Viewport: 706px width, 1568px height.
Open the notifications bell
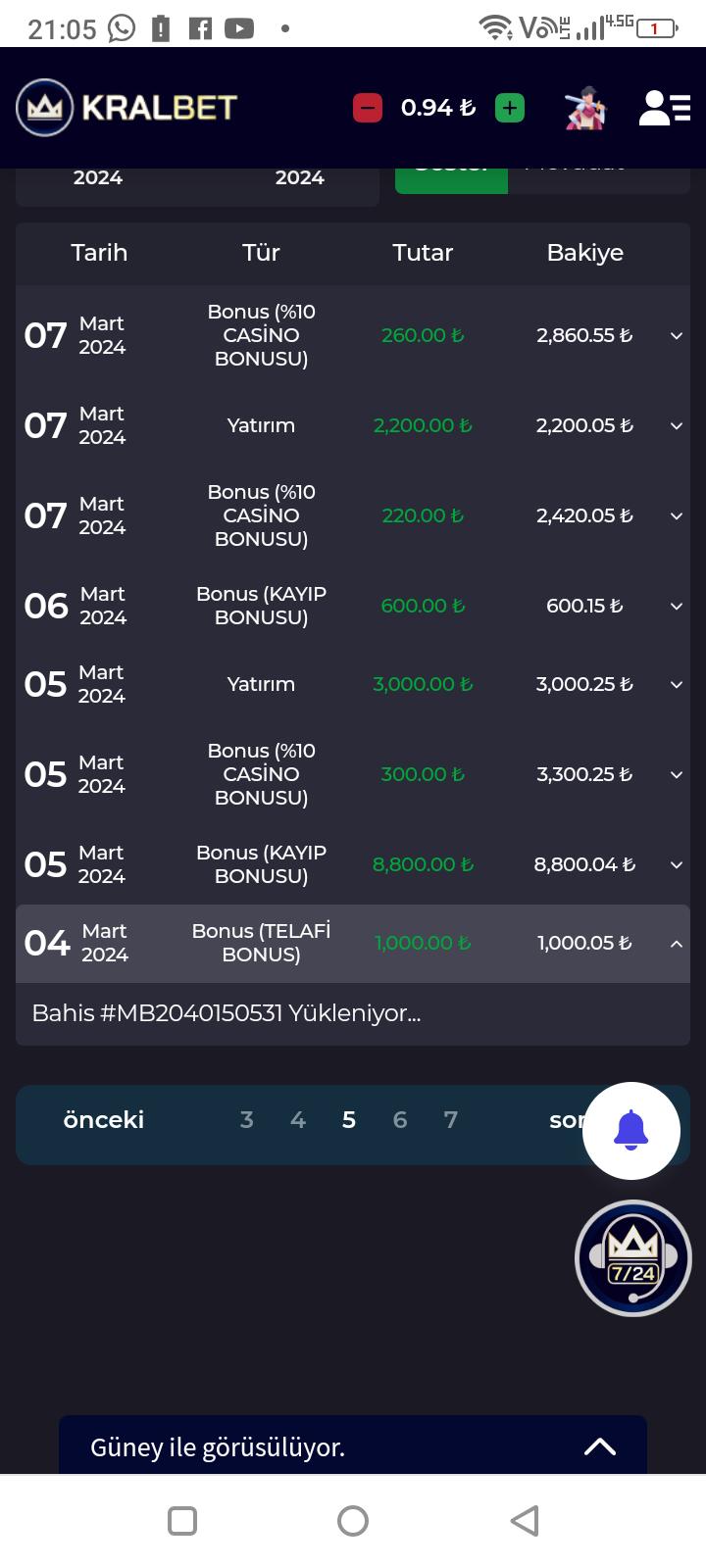(x=631, y=1131)
